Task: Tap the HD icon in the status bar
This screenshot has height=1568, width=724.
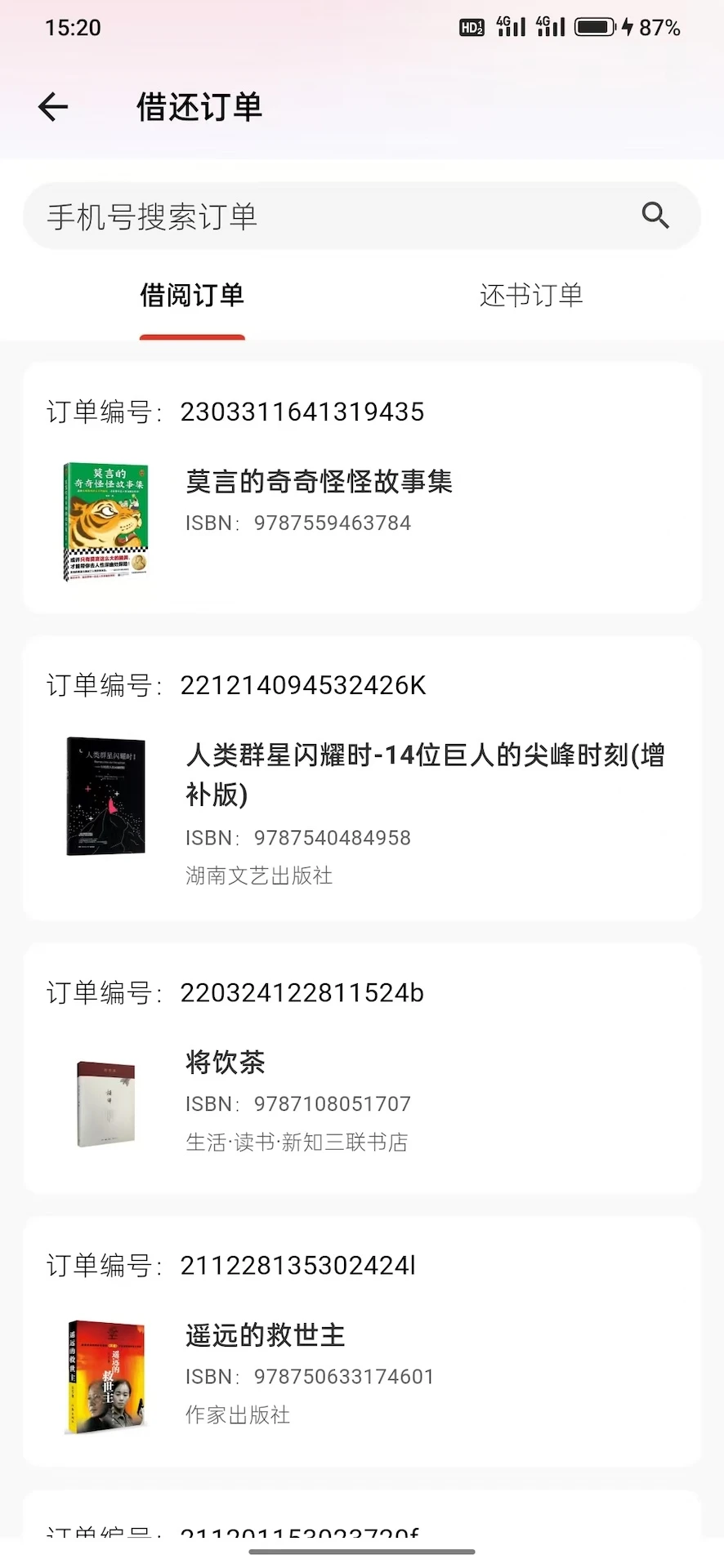Action: tap(471, 27)
